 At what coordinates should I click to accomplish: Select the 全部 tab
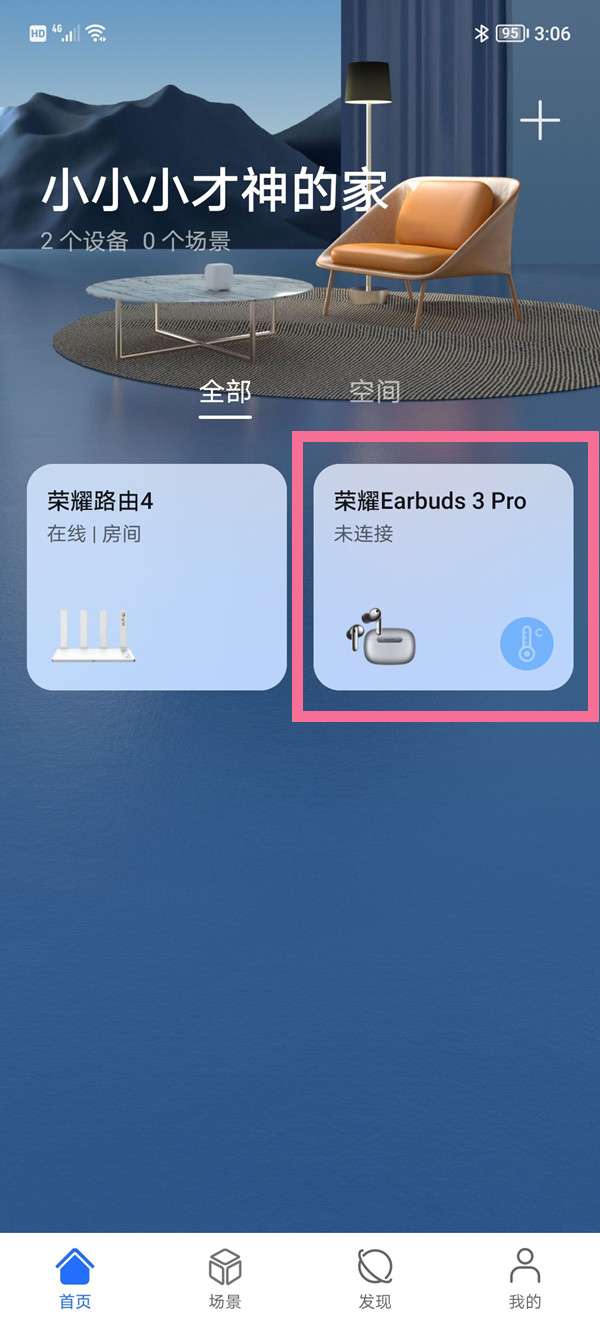click(225, 391)
